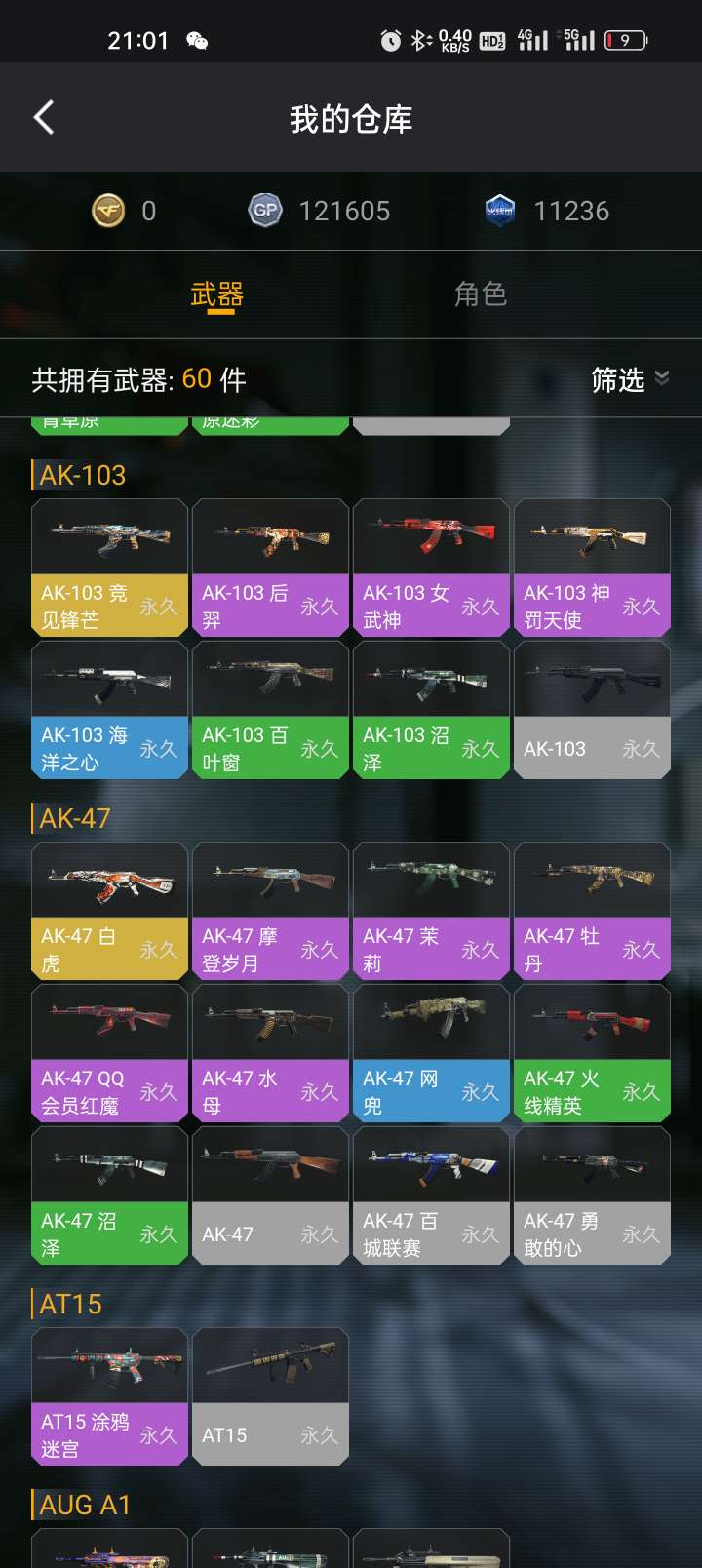The image size is (702, 1568).
Task: Choose the AK-47 水母 weapon
Action: [x=270, y=1053]
